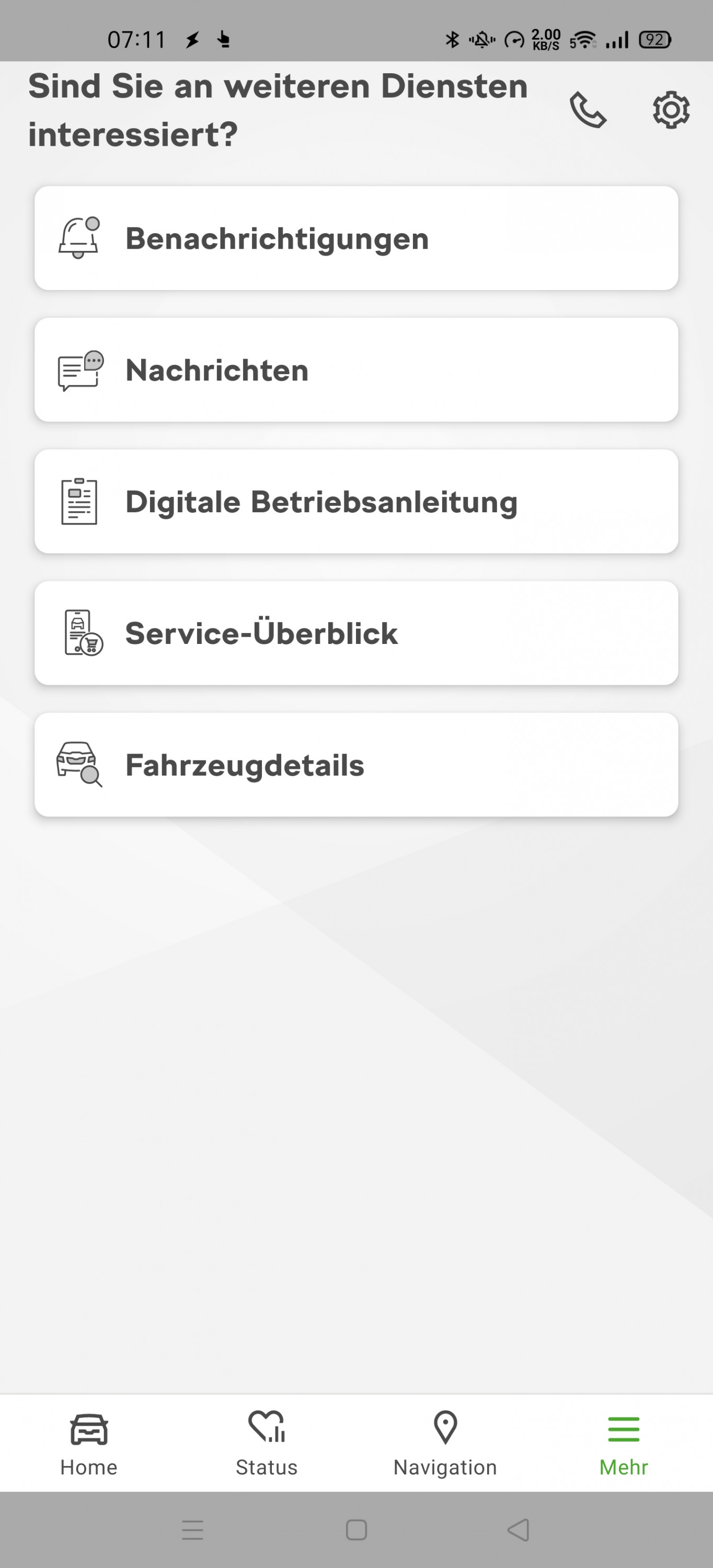Switch to the Navigation tab
Screen dimensions: 713x1568
[445, 1444]
